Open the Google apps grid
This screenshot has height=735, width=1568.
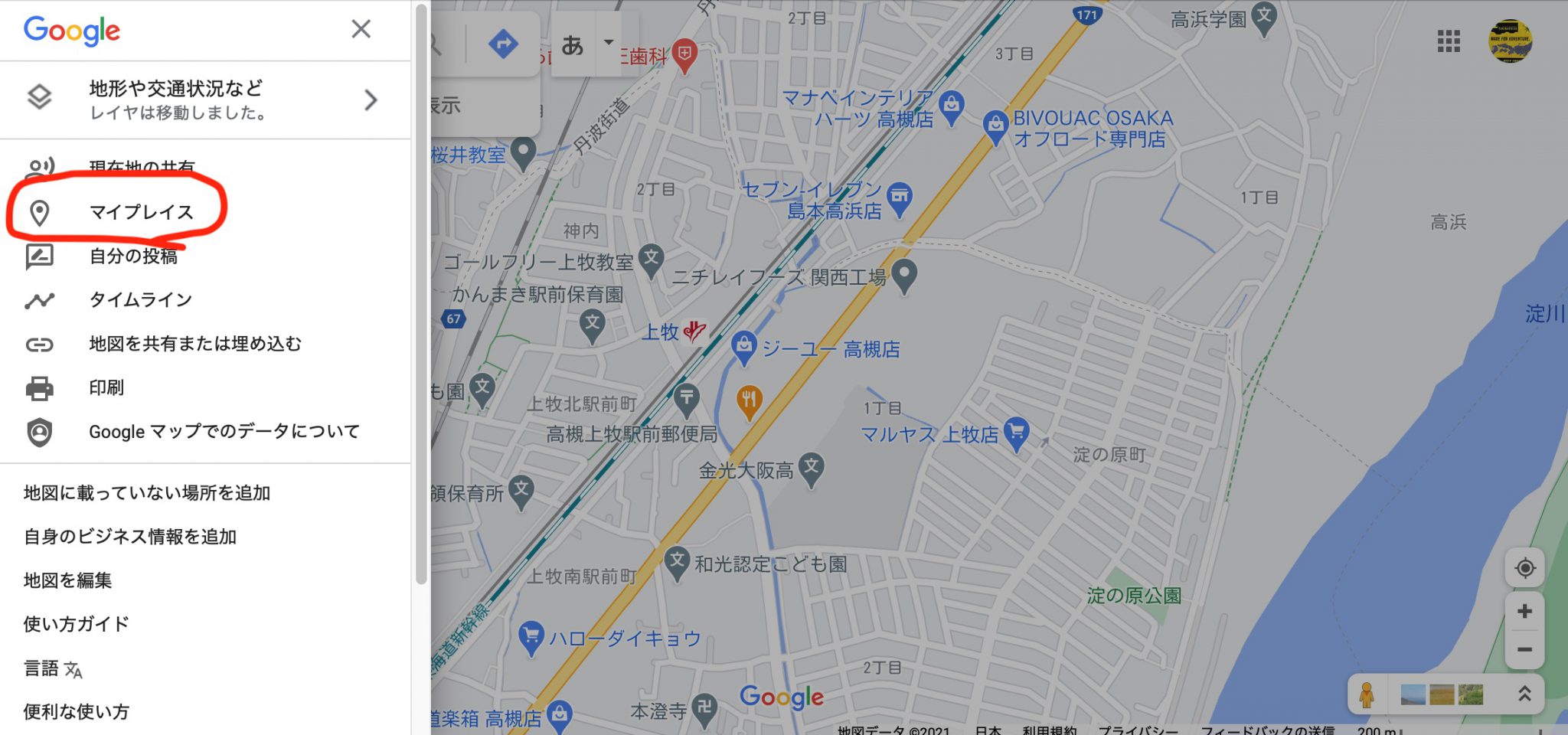pos(1449,41)
